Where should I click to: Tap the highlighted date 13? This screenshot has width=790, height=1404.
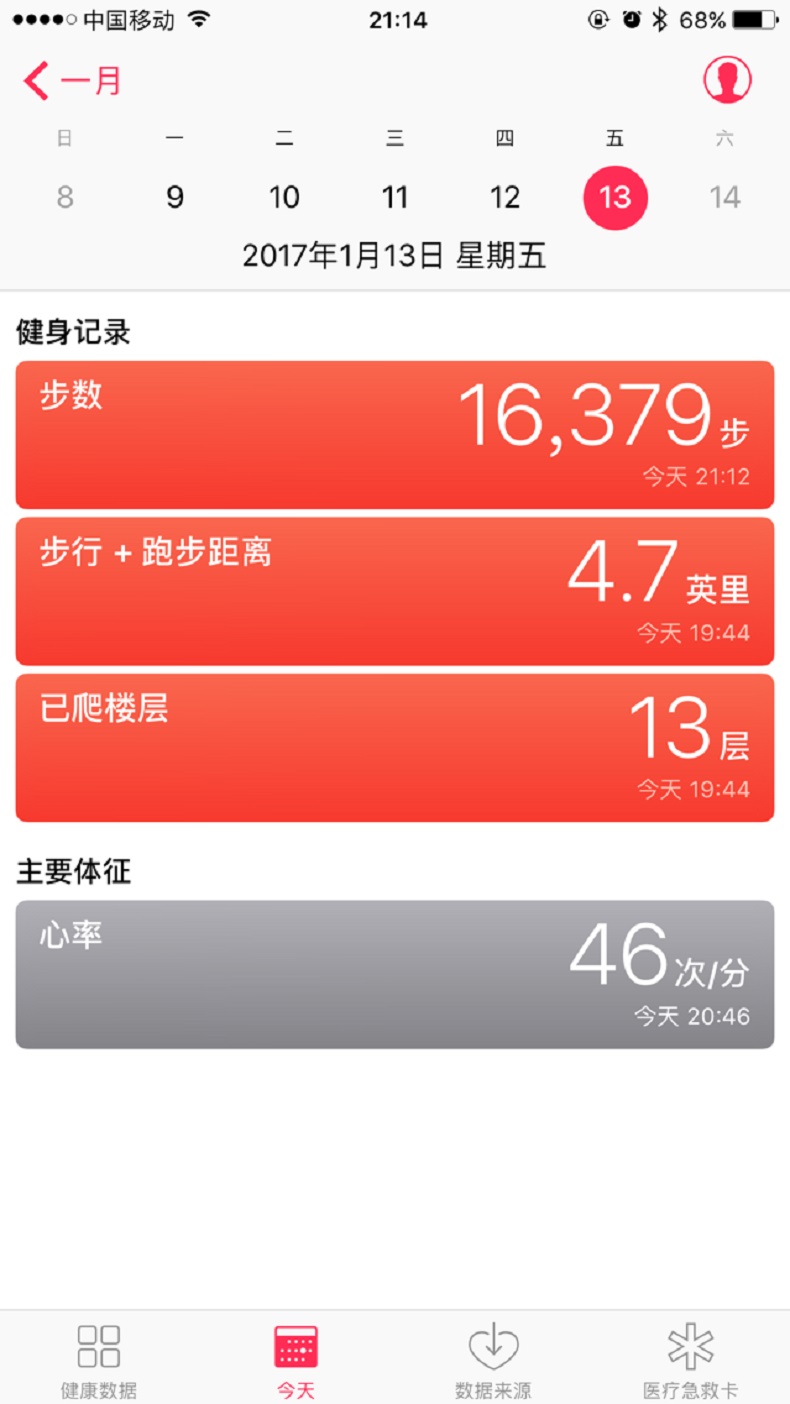click(x=615, y=197)
